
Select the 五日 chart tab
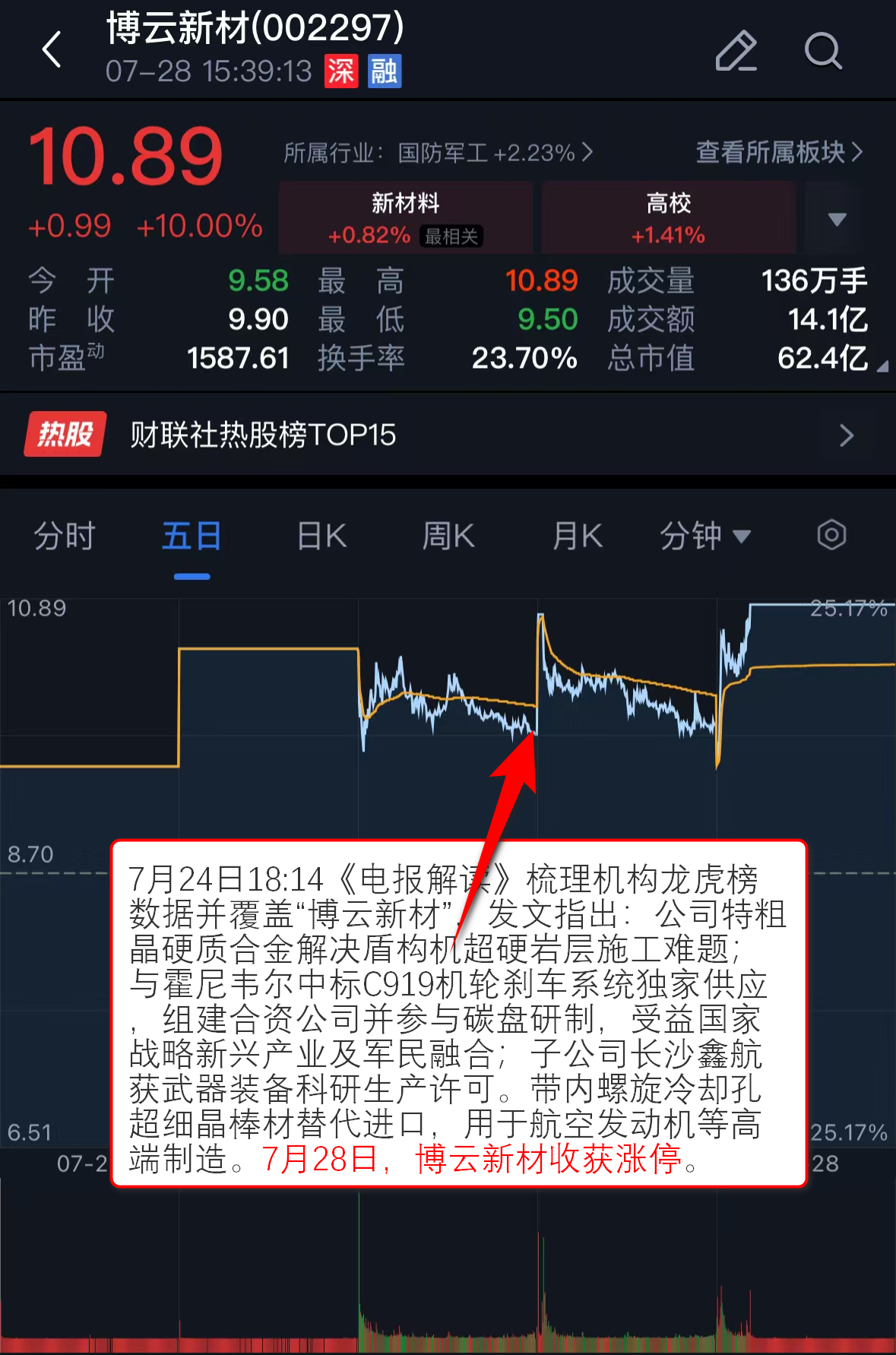[192, 537]
